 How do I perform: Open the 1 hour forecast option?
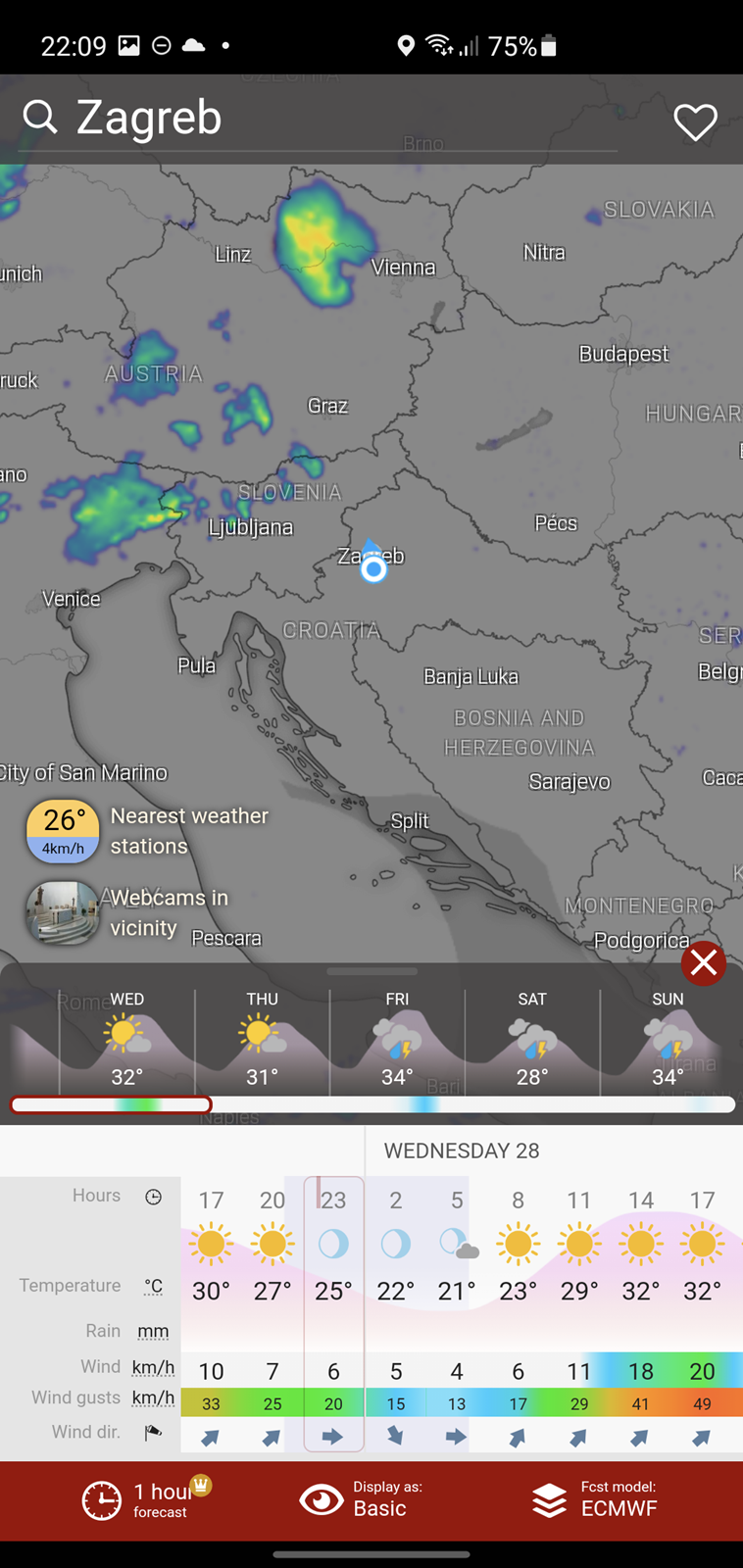[147, 1500]
